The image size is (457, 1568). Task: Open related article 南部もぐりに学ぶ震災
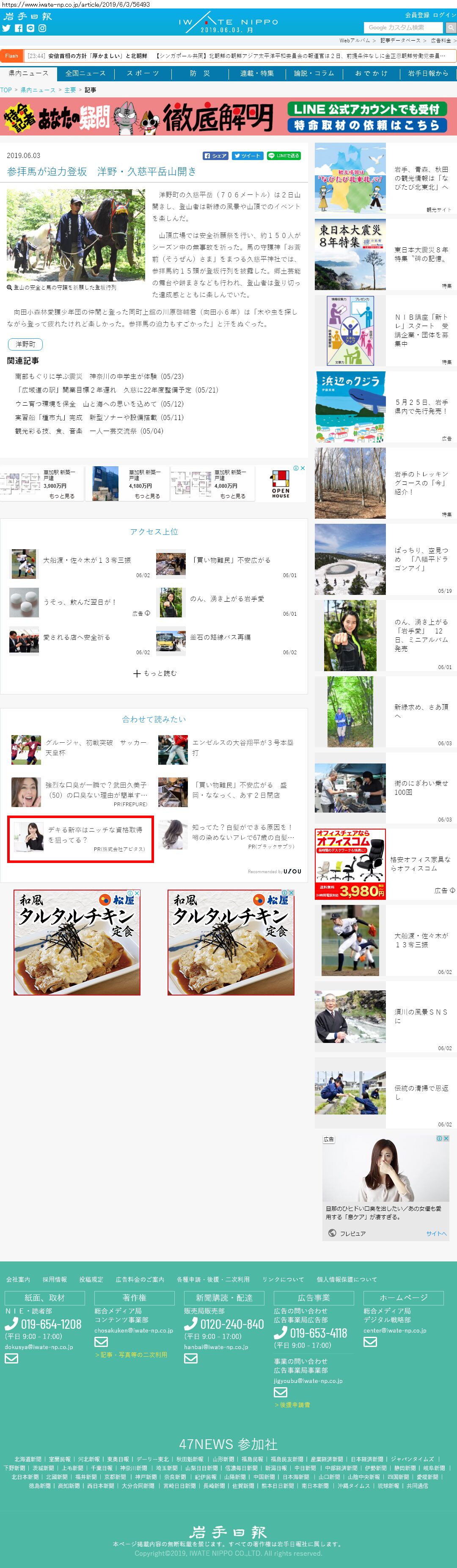pos(99,377)
